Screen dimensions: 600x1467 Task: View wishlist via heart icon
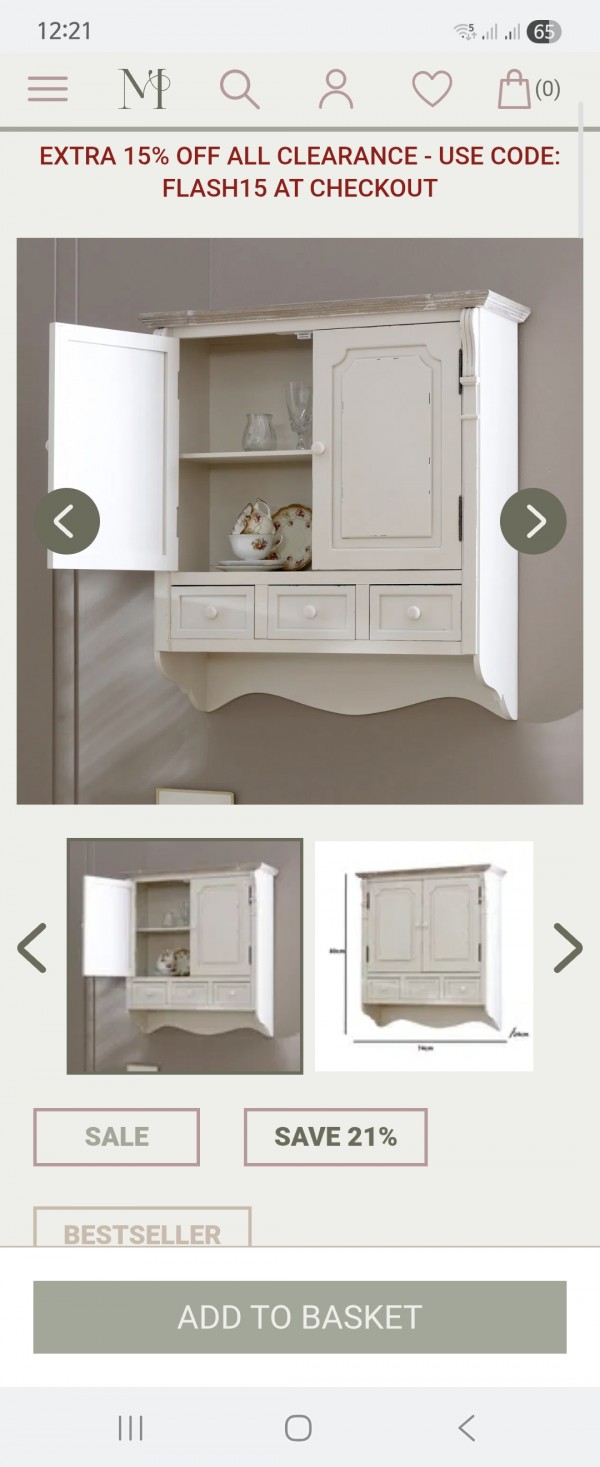coord(432,89)
